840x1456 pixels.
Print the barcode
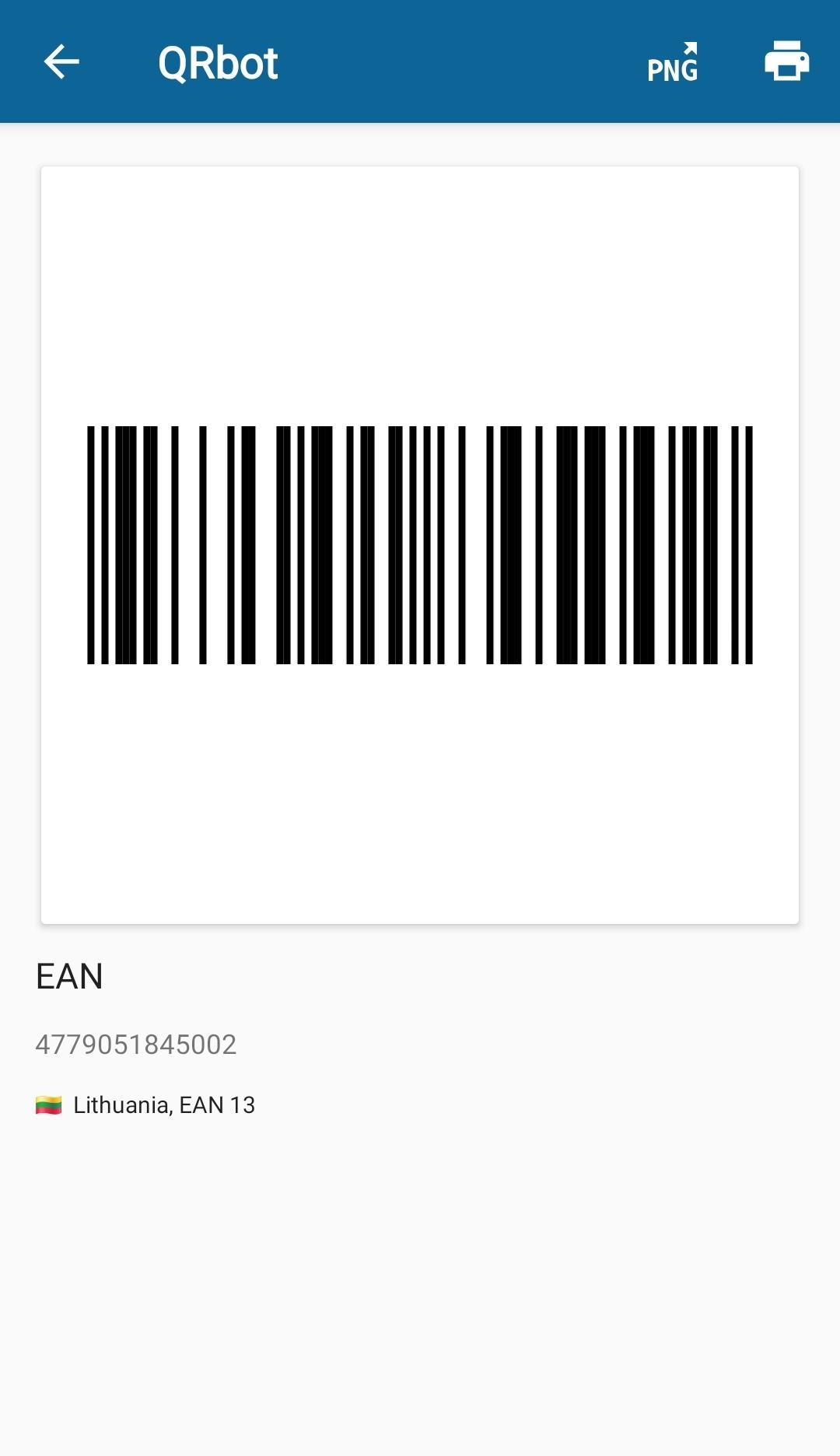pyautogui.click(x=786, y=61)
